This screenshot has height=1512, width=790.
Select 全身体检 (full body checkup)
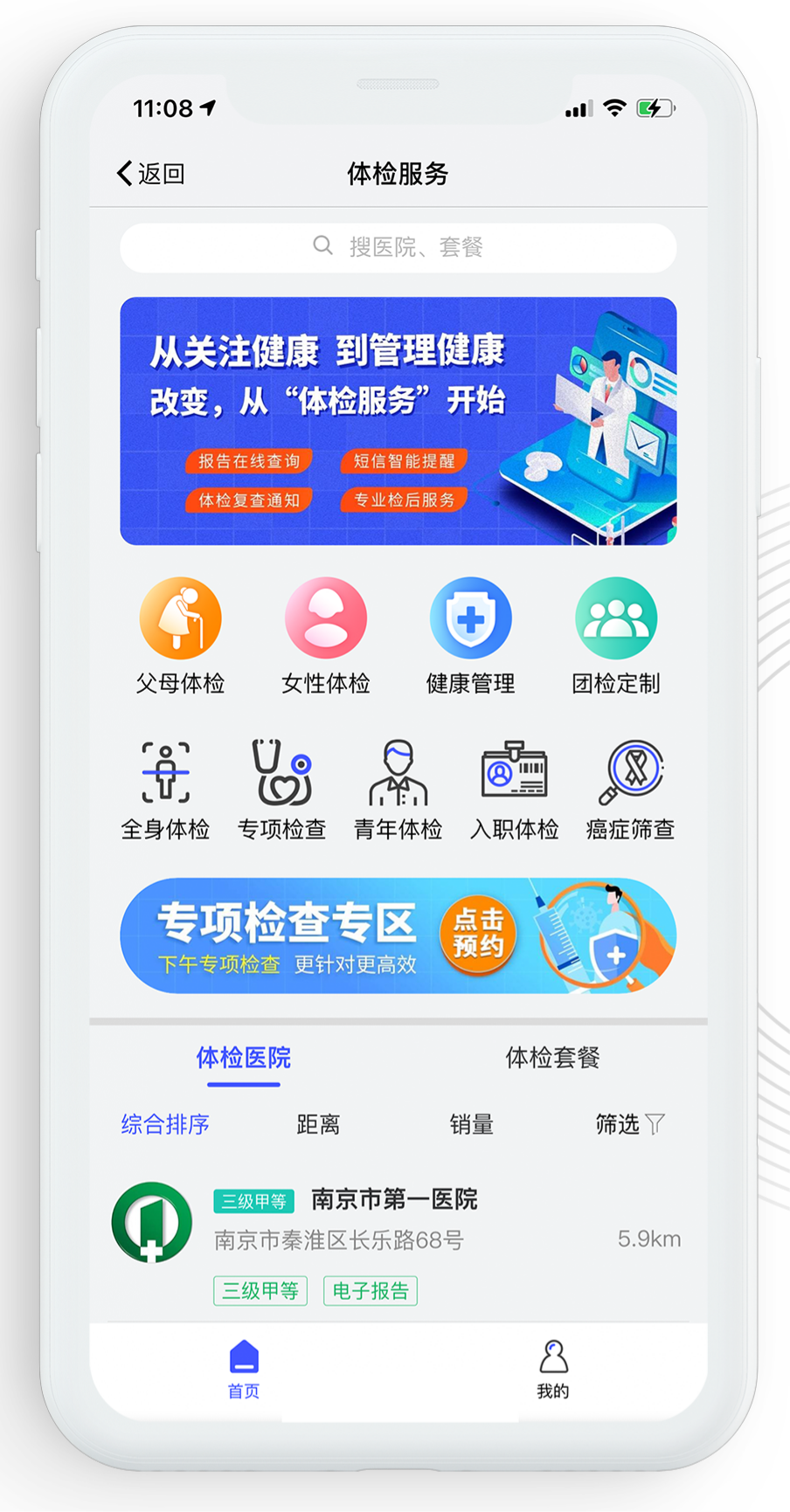165,772
